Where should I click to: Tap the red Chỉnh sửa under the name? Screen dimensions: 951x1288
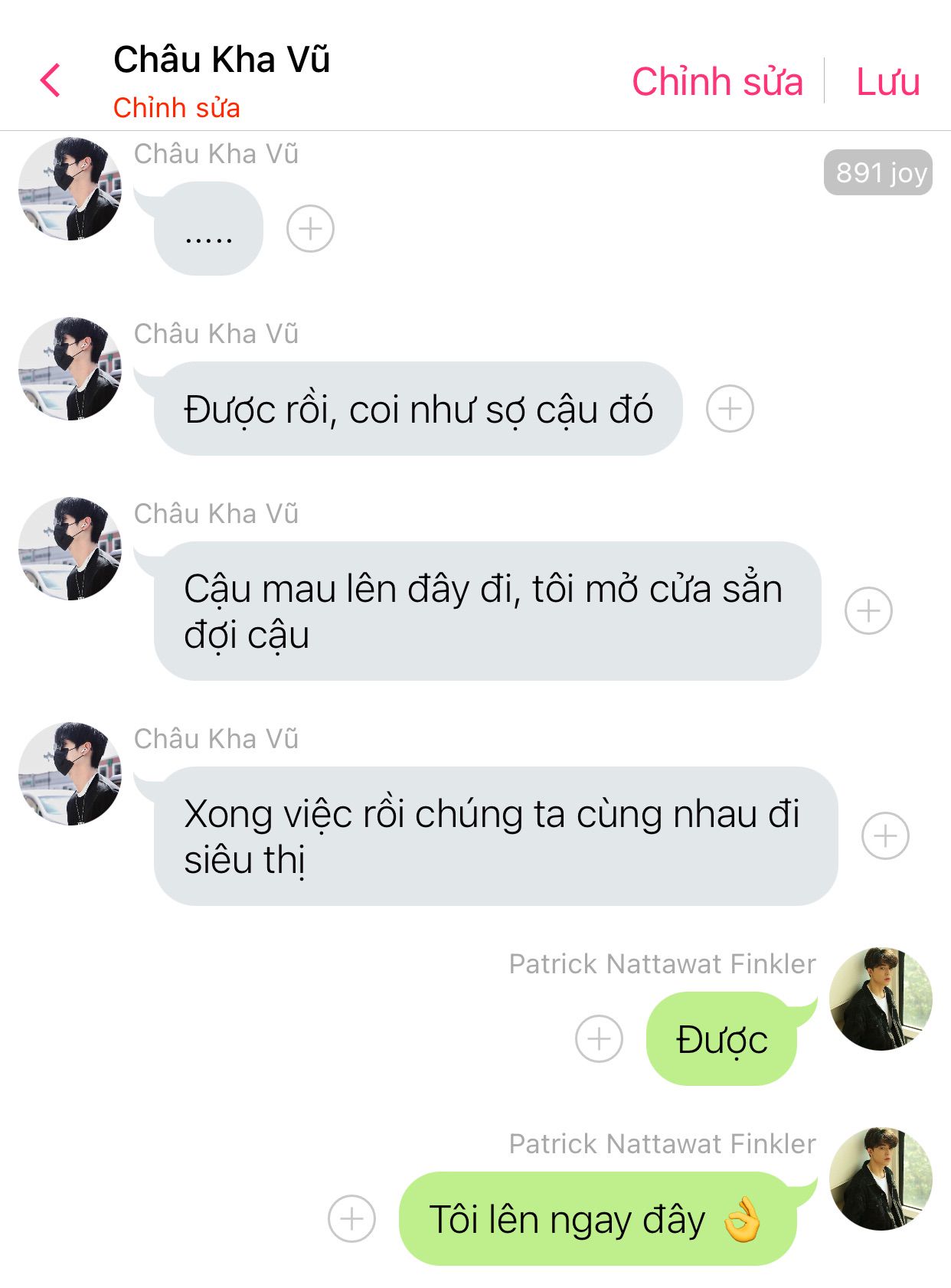pyautogui.click(x=176, y=108)
